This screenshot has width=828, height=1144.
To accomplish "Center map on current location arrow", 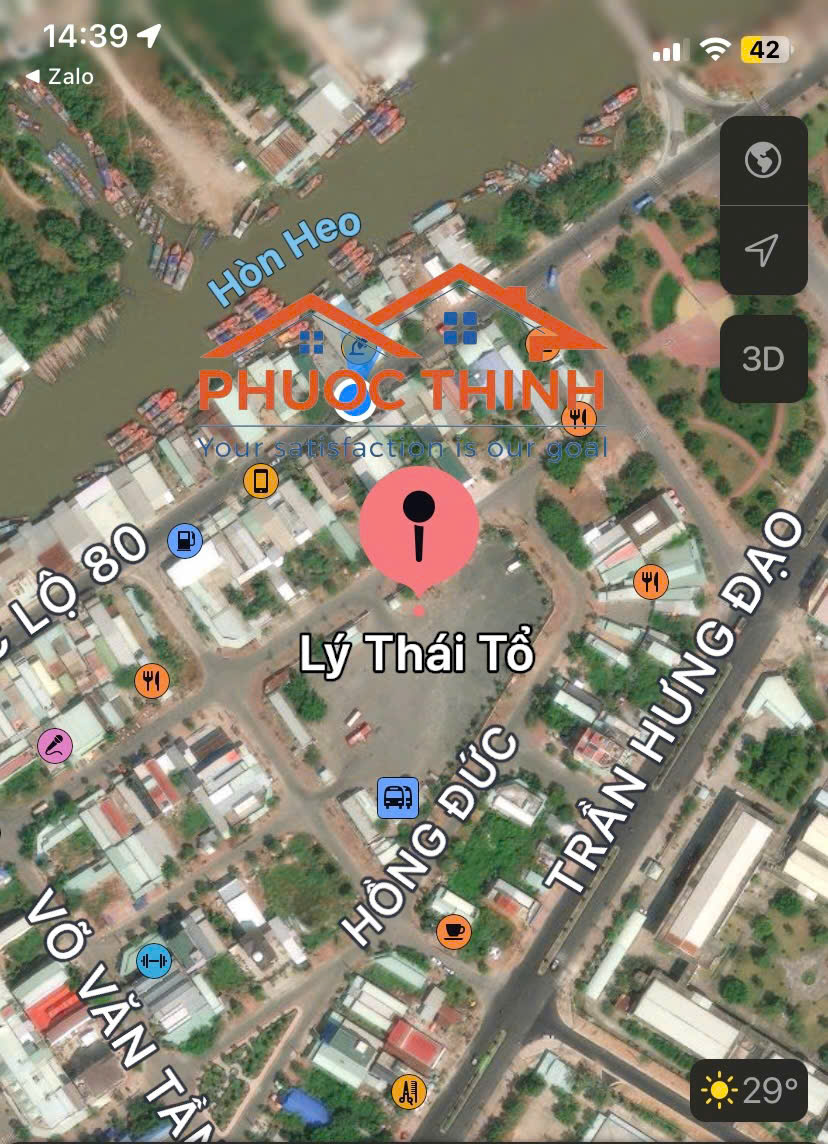I will 763,250.
